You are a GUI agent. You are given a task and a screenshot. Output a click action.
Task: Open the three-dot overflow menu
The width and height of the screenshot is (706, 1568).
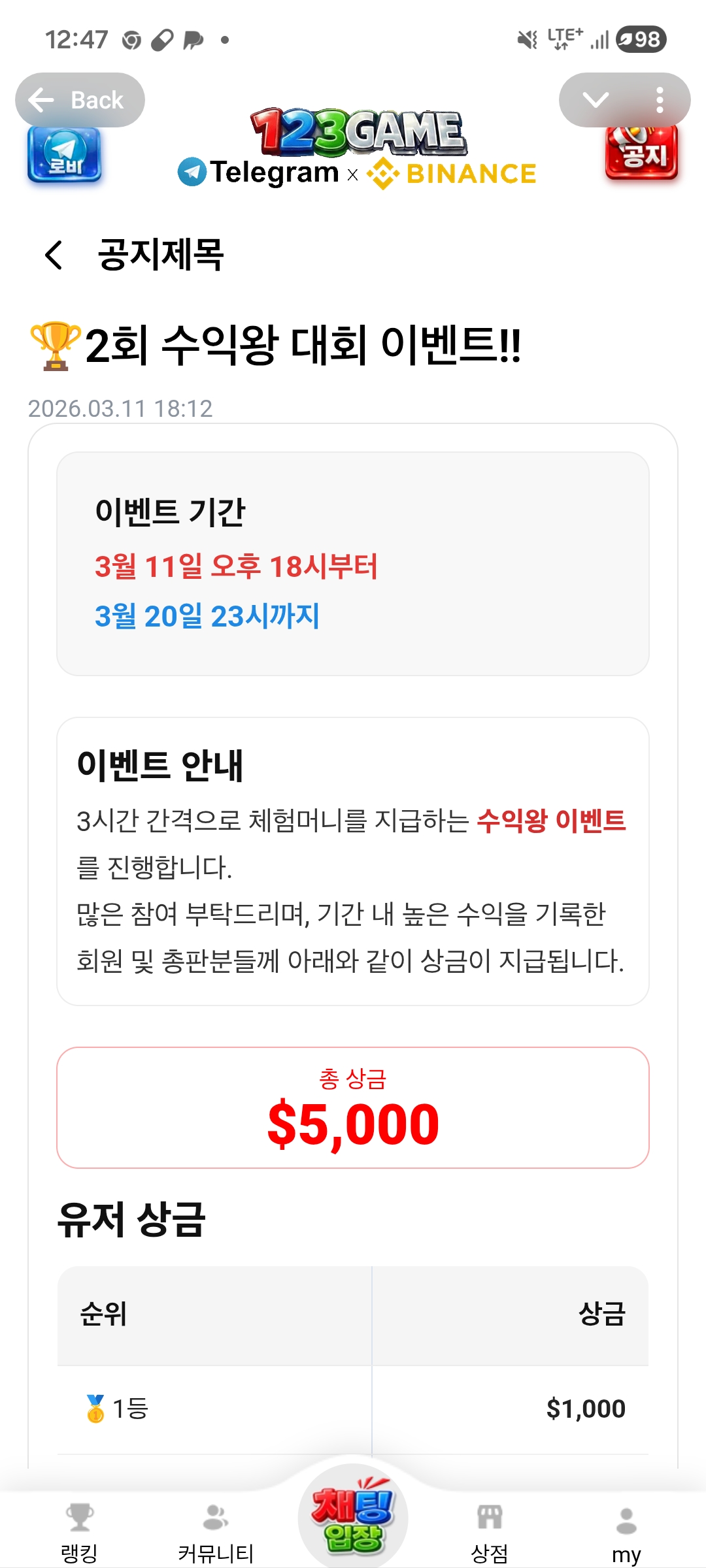pos(660,100)
